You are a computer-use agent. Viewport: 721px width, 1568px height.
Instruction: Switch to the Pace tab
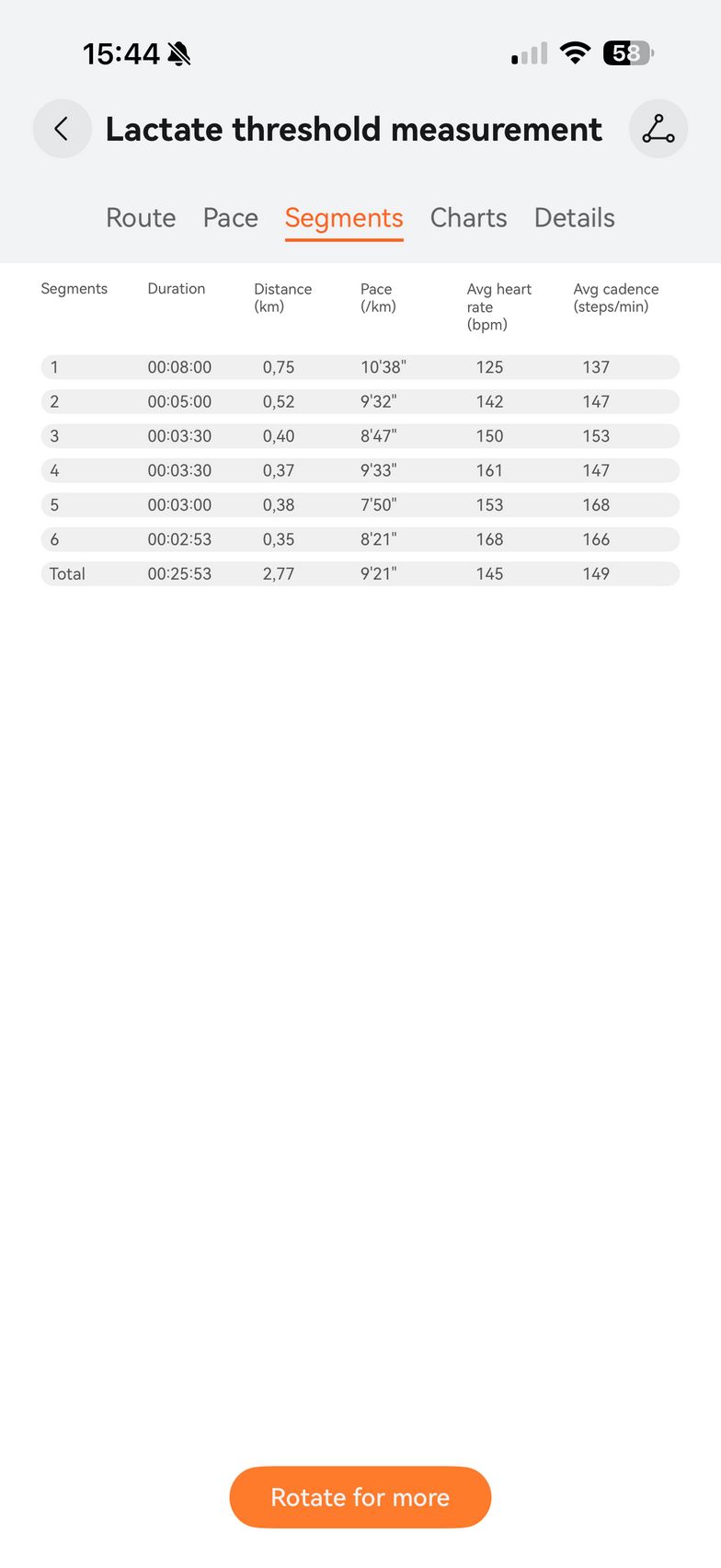click(x=230, y=218)
